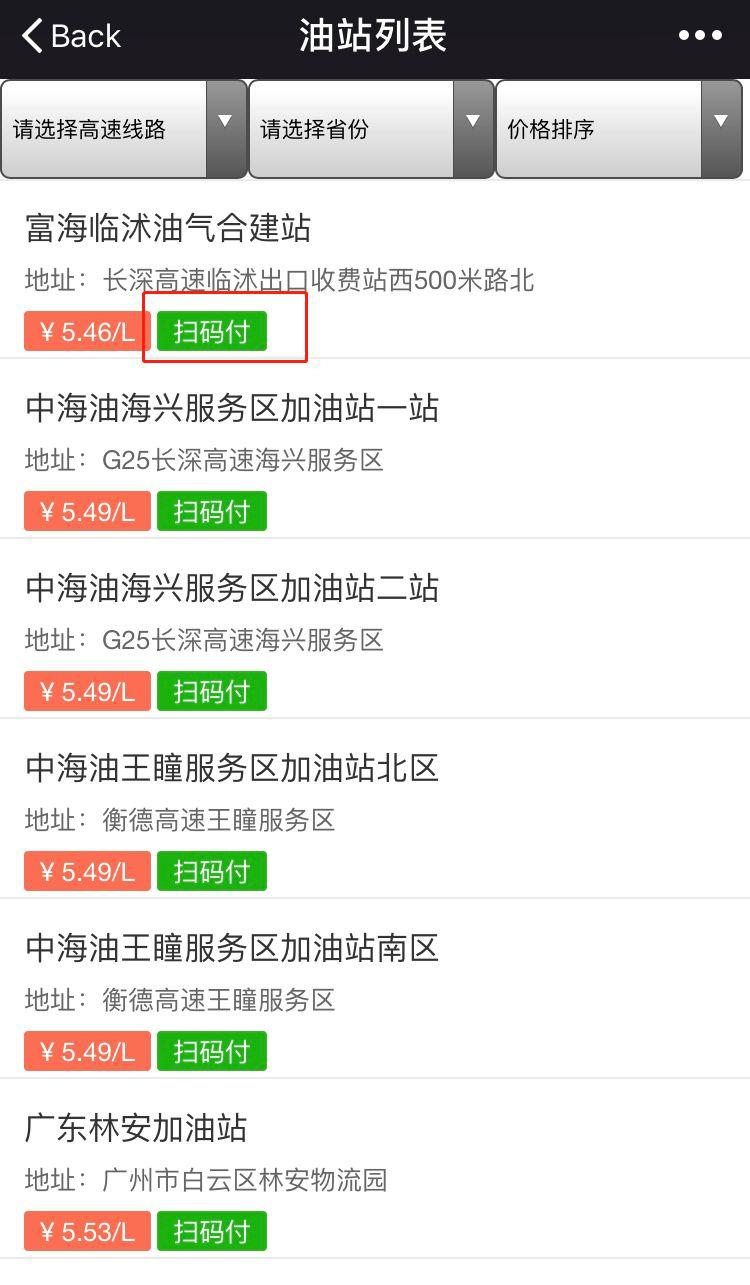Go back using the Back arrow
This screenshot has height=1285, width=750.
tap(70, 37)
